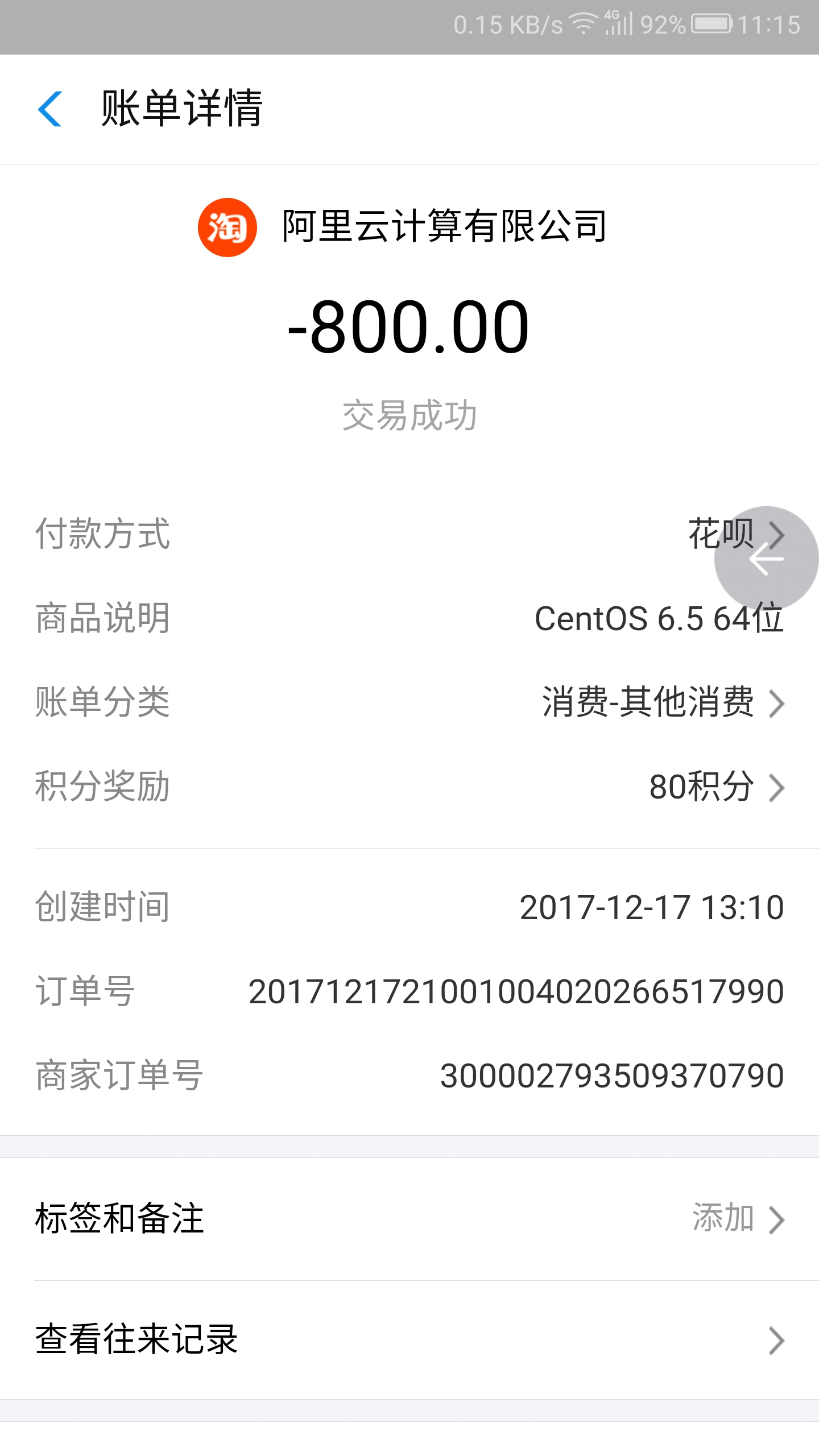Change the 账单分类 category
Image resolution: width=819 pixels, height=1456 pixels.
tap(409, 702)
